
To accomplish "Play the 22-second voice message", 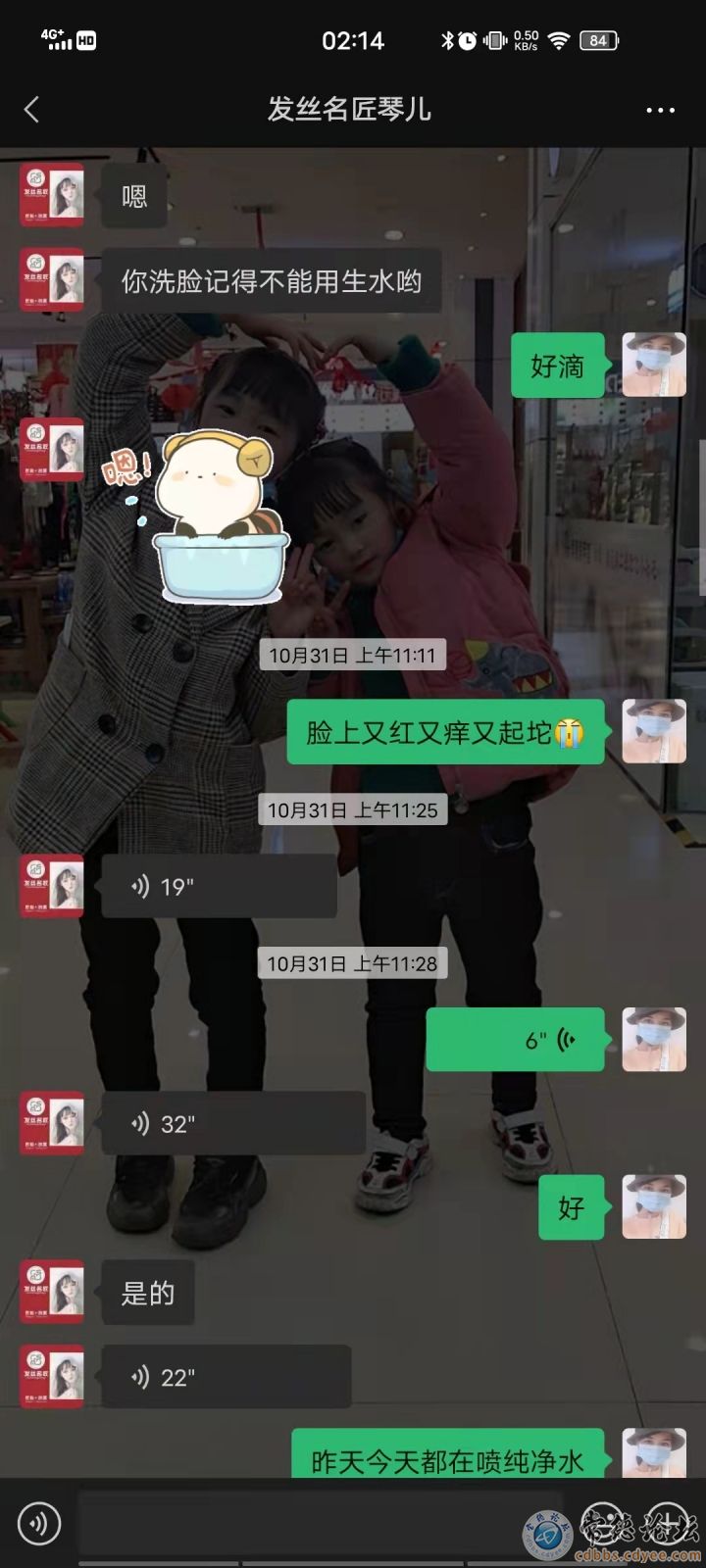I will point(226,1377).
